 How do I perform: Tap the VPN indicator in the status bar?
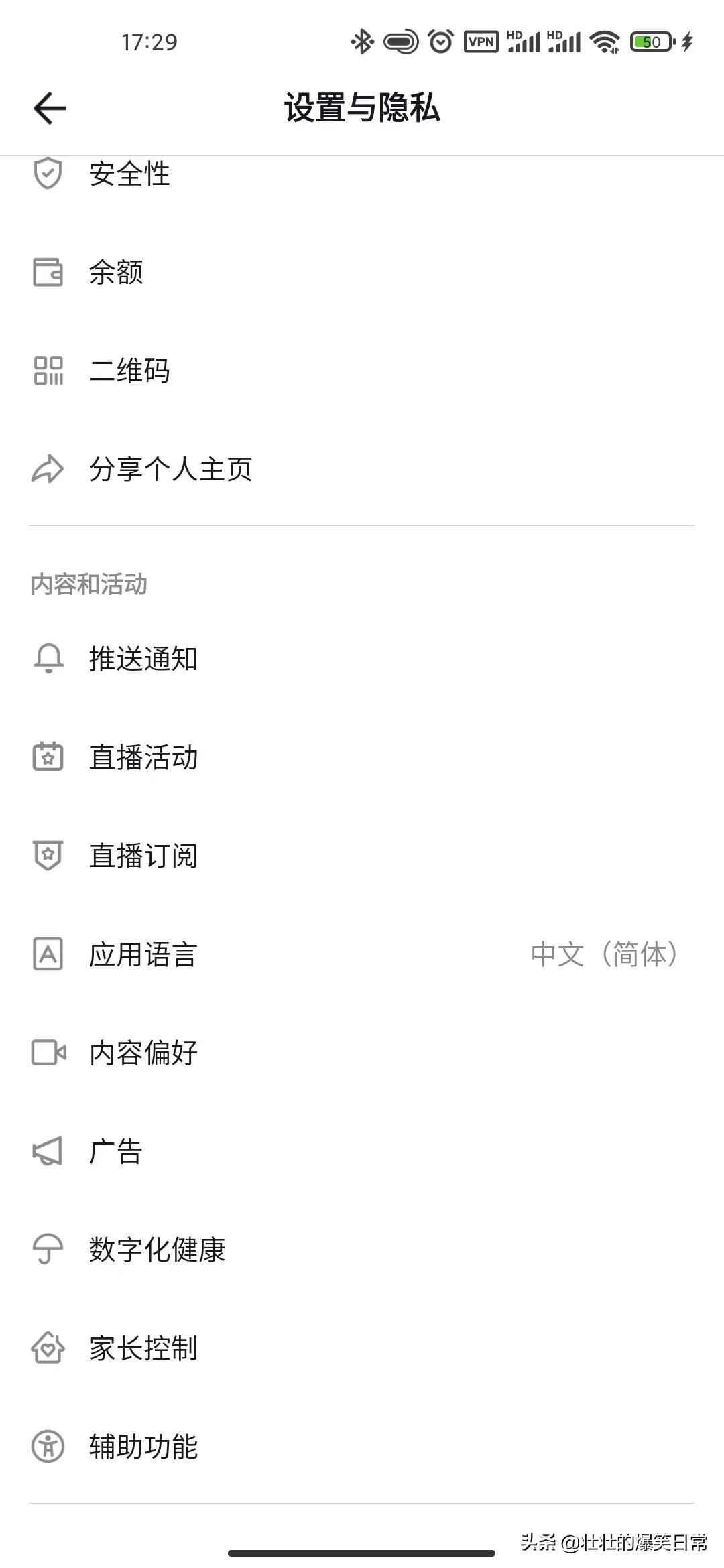(480, 42)
